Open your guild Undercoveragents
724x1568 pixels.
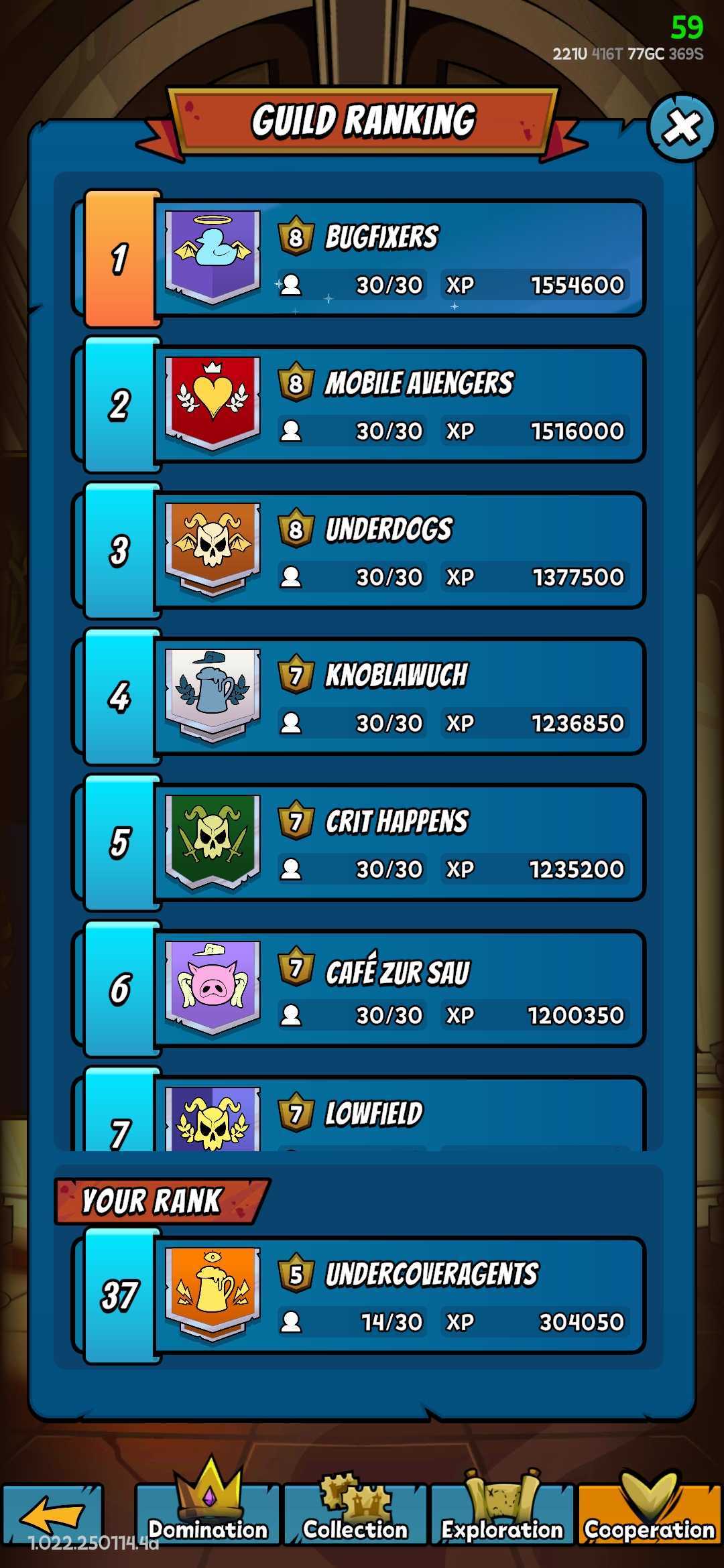(x=359, y=1296)
